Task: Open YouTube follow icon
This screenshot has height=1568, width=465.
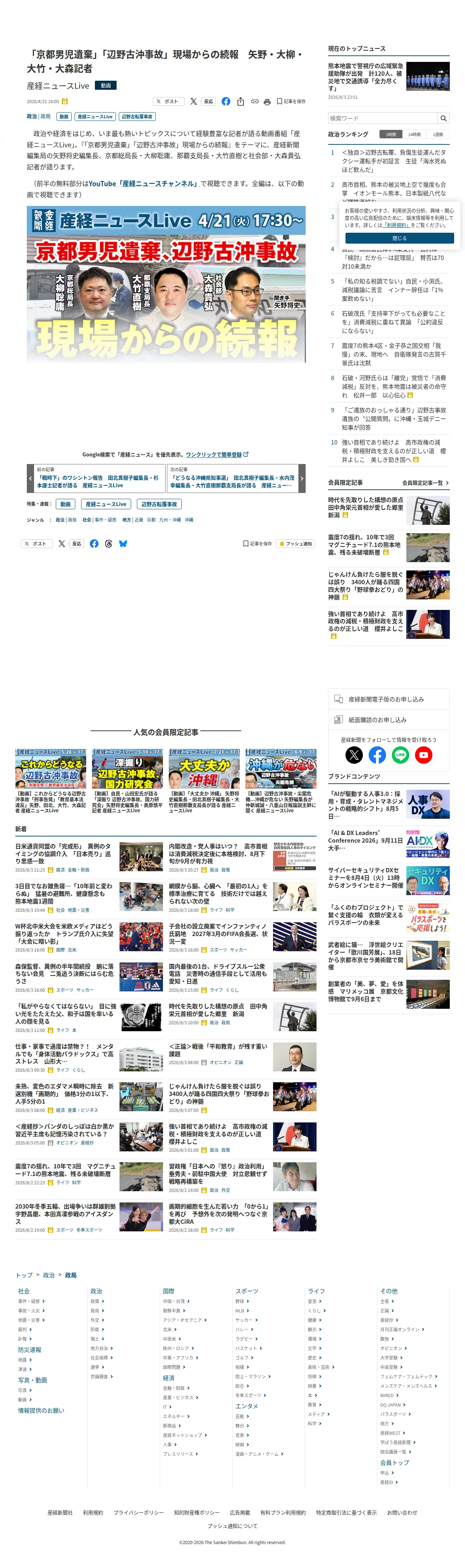Action: pyautogui.click(x=423, y=755)
